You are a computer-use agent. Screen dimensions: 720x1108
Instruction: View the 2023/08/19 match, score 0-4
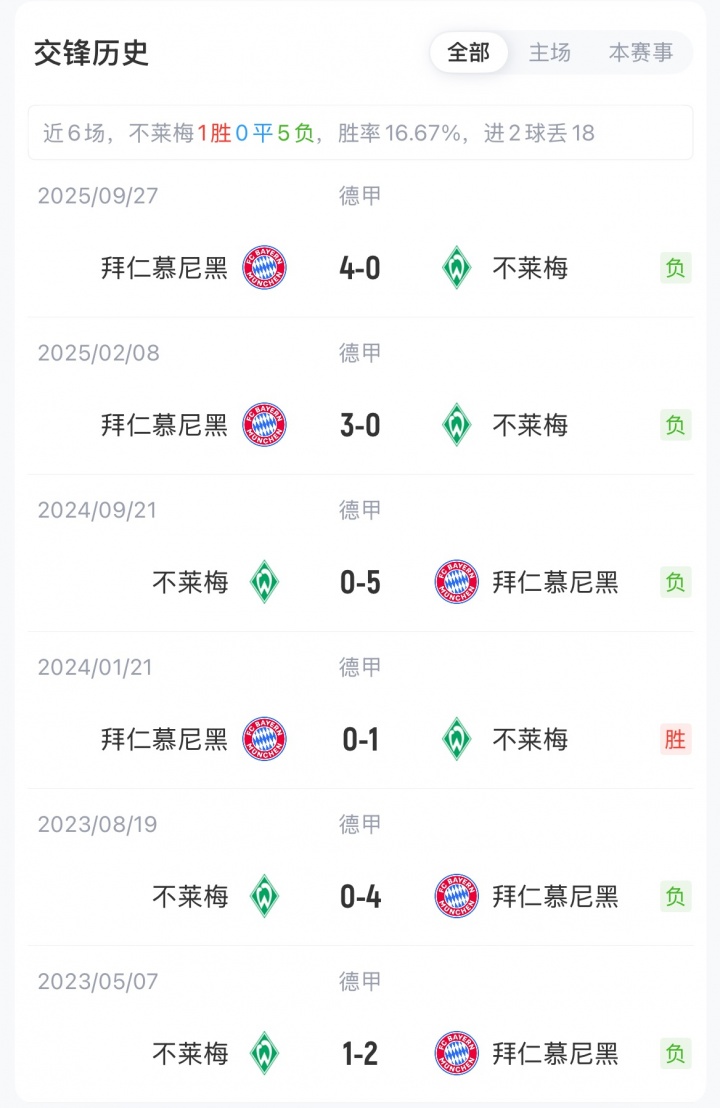point(360,896)
